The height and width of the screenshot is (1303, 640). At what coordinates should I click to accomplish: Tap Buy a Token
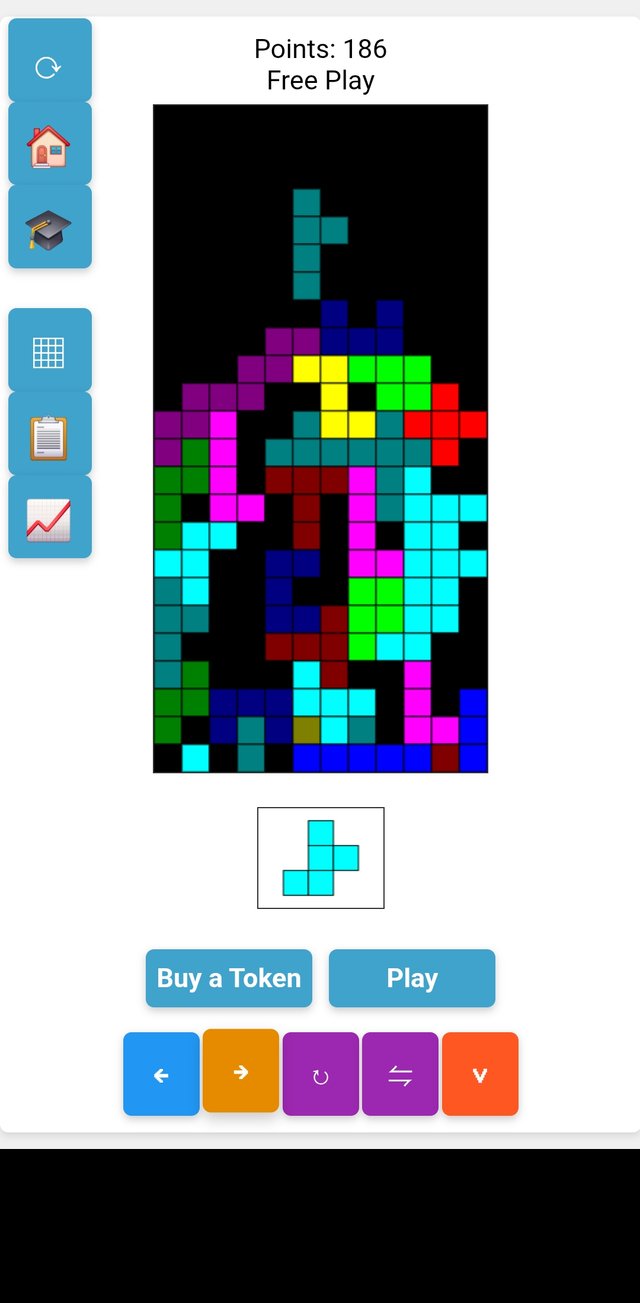point(229,978)
